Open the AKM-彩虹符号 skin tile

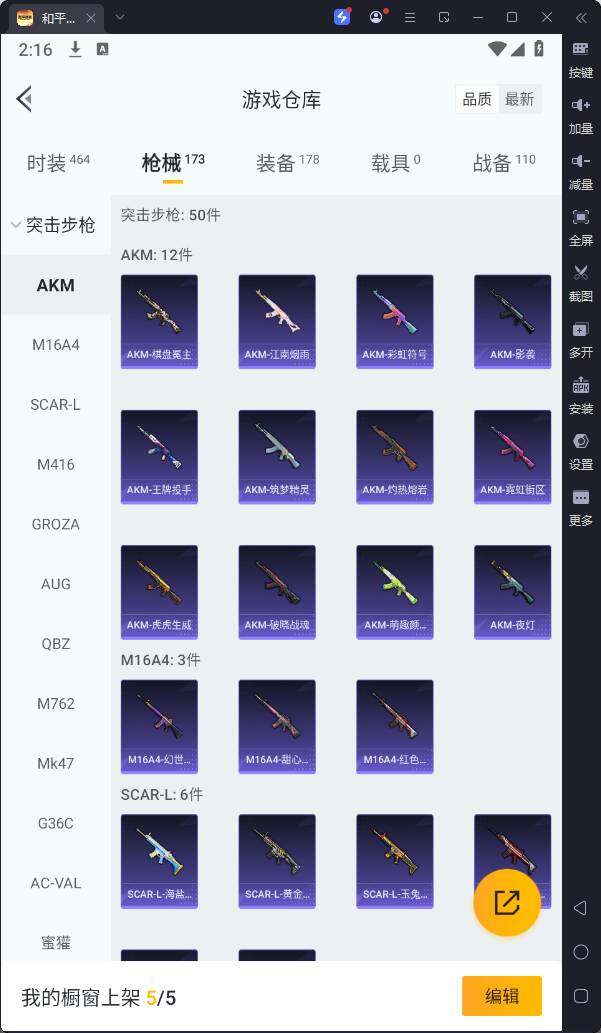pos(395,321)
